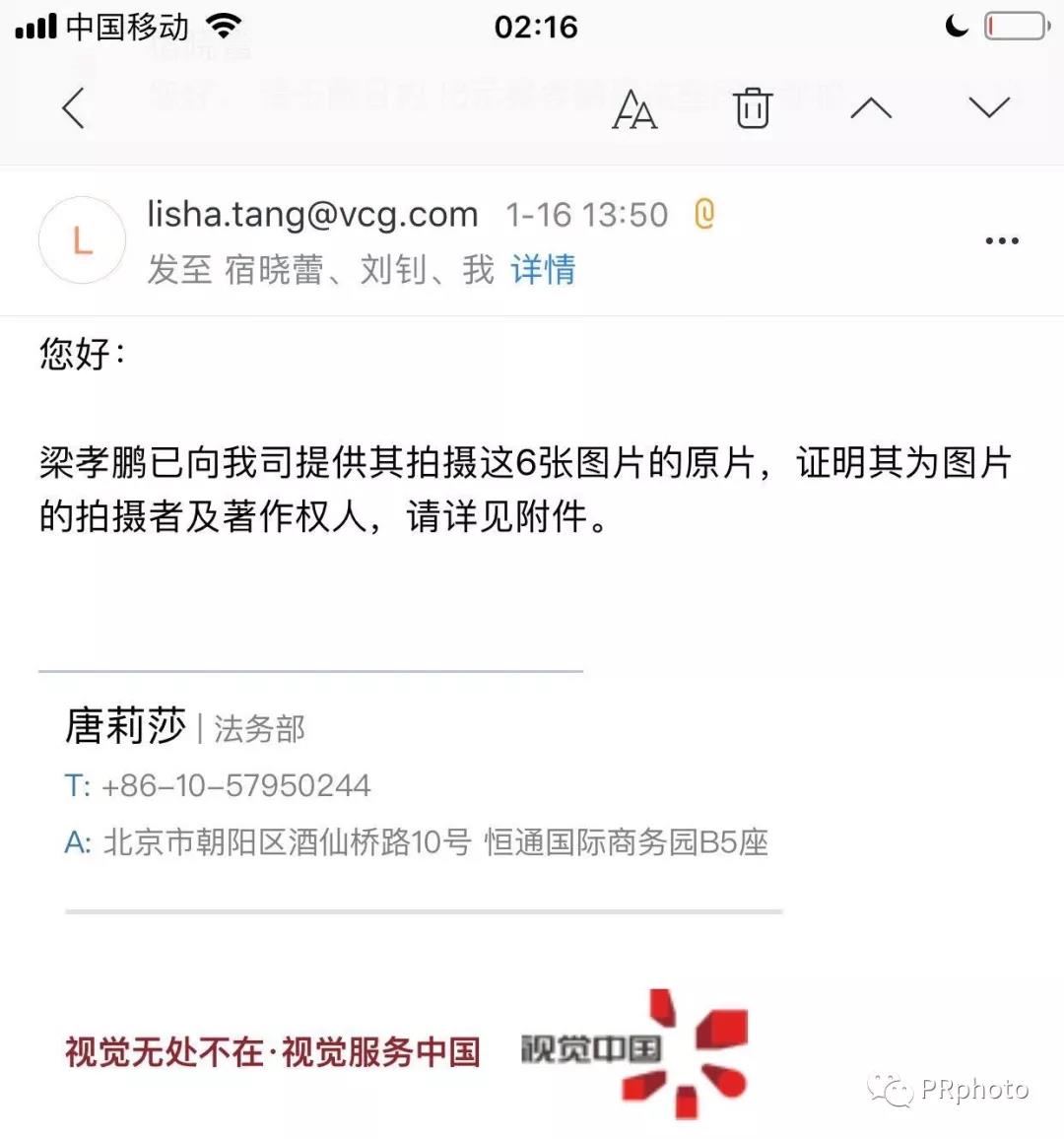Screen dimensions: 1064x1139
Task: Tap 详情 to view recipient details
Action: [543, 270]
